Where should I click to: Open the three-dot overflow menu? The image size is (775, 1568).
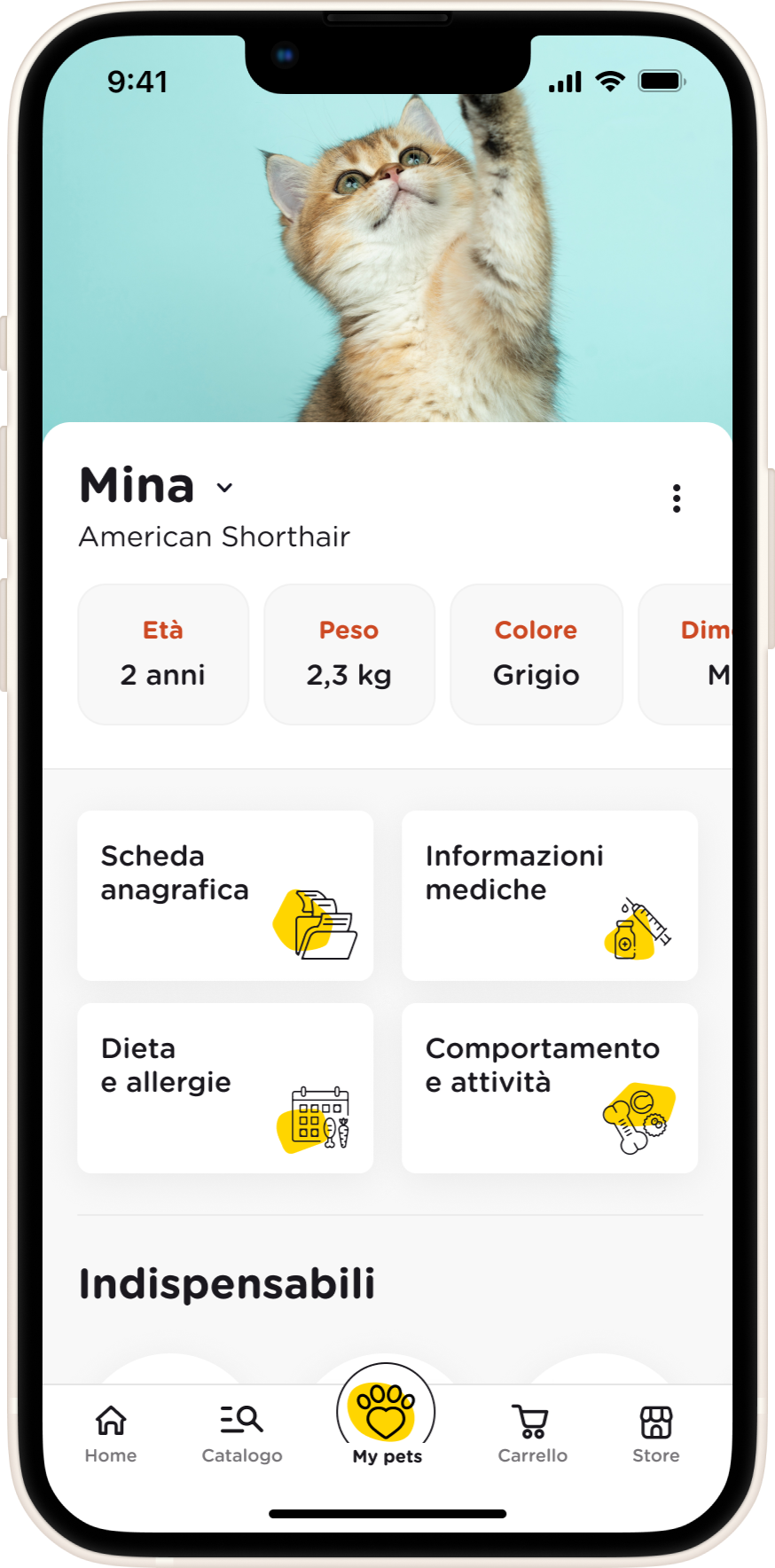point(677,498)
